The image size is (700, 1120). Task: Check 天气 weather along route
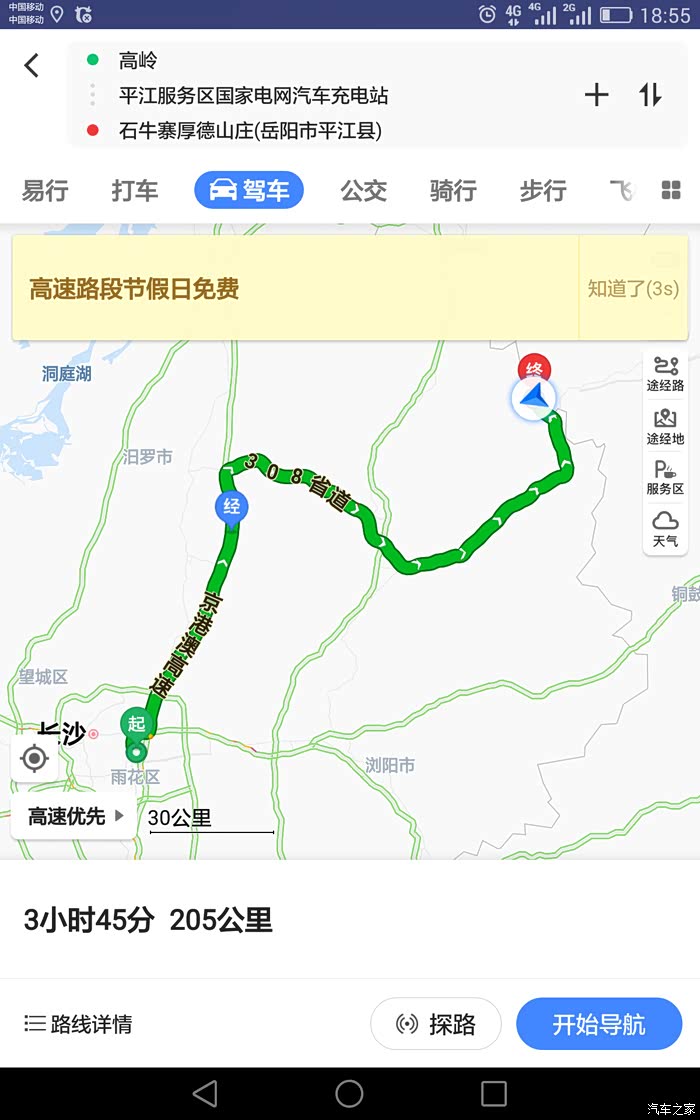point(665,529)
